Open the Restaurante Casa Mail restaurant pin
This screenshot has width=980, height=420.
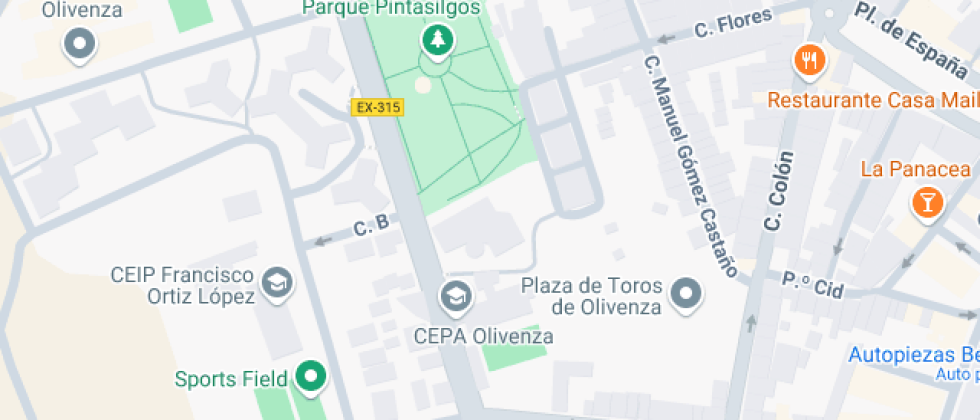tap(810, 60)
